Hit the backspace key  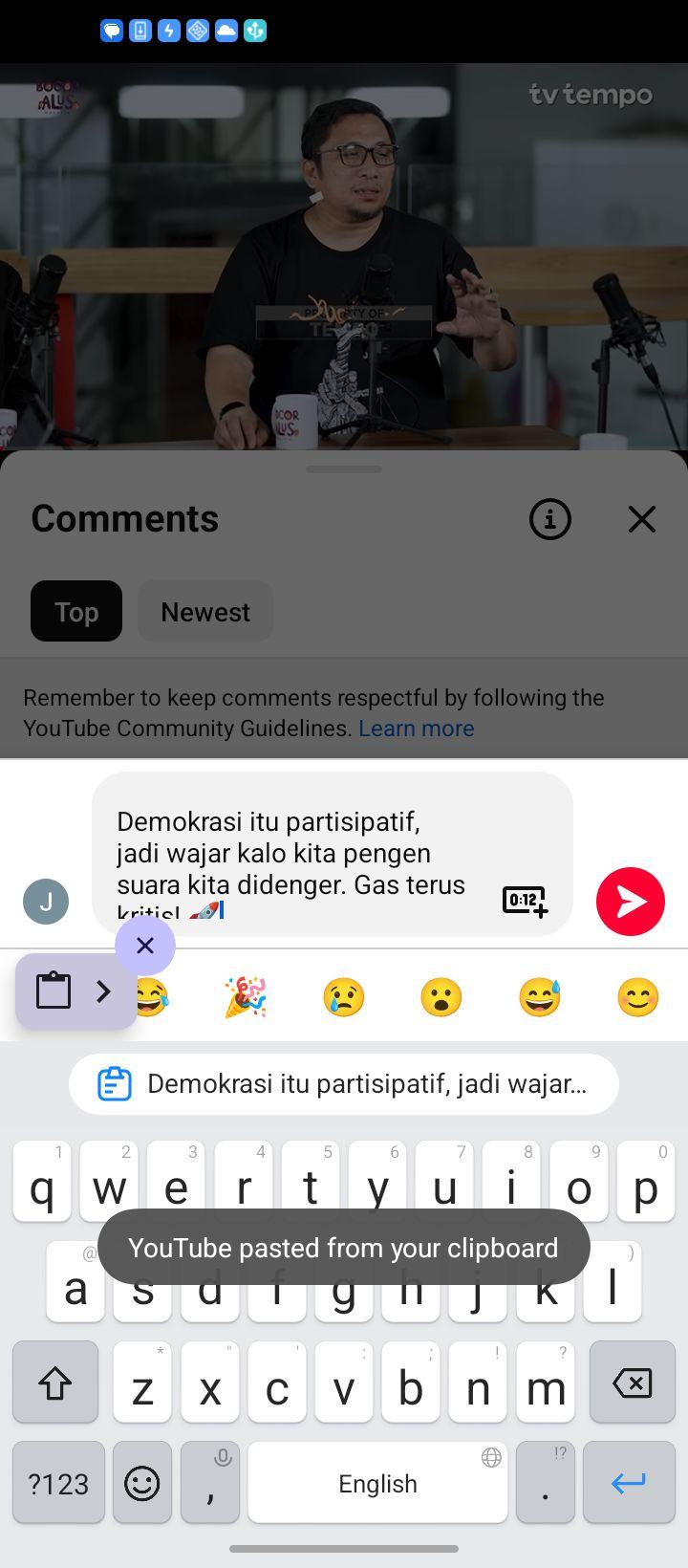tap(633, 1383)
